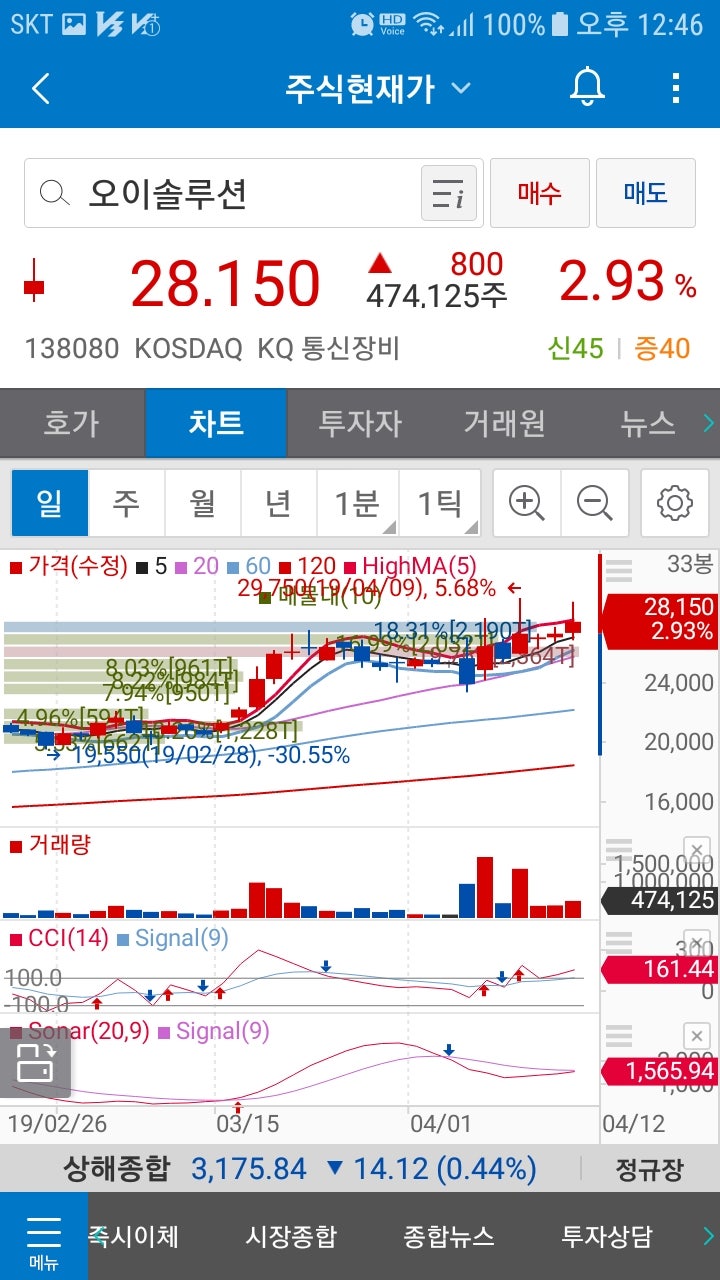
Task: Open stock info via the i icon
Action: click(x=449, y=191)
